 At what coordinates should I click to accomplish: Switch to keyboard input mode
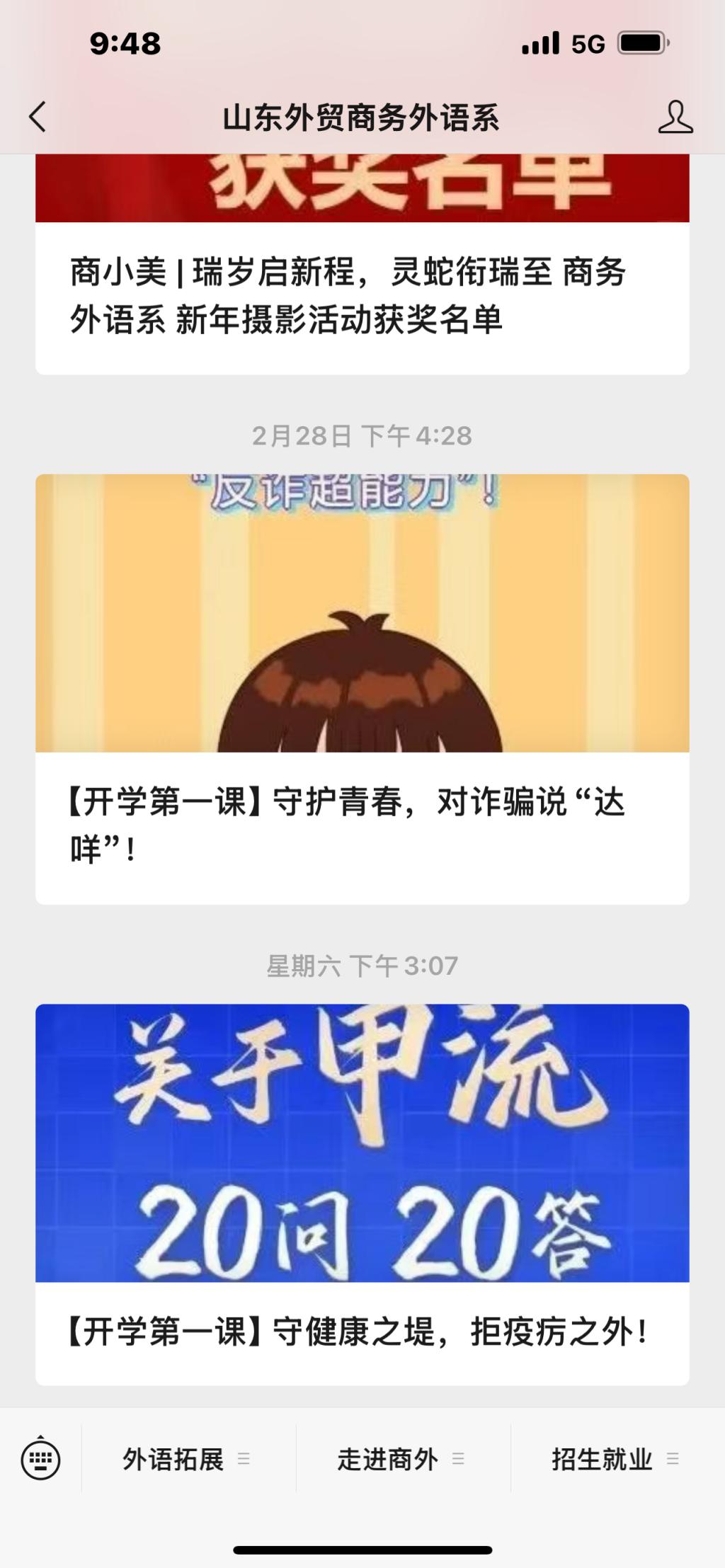pyautogui.click(x=41, y=1459)
